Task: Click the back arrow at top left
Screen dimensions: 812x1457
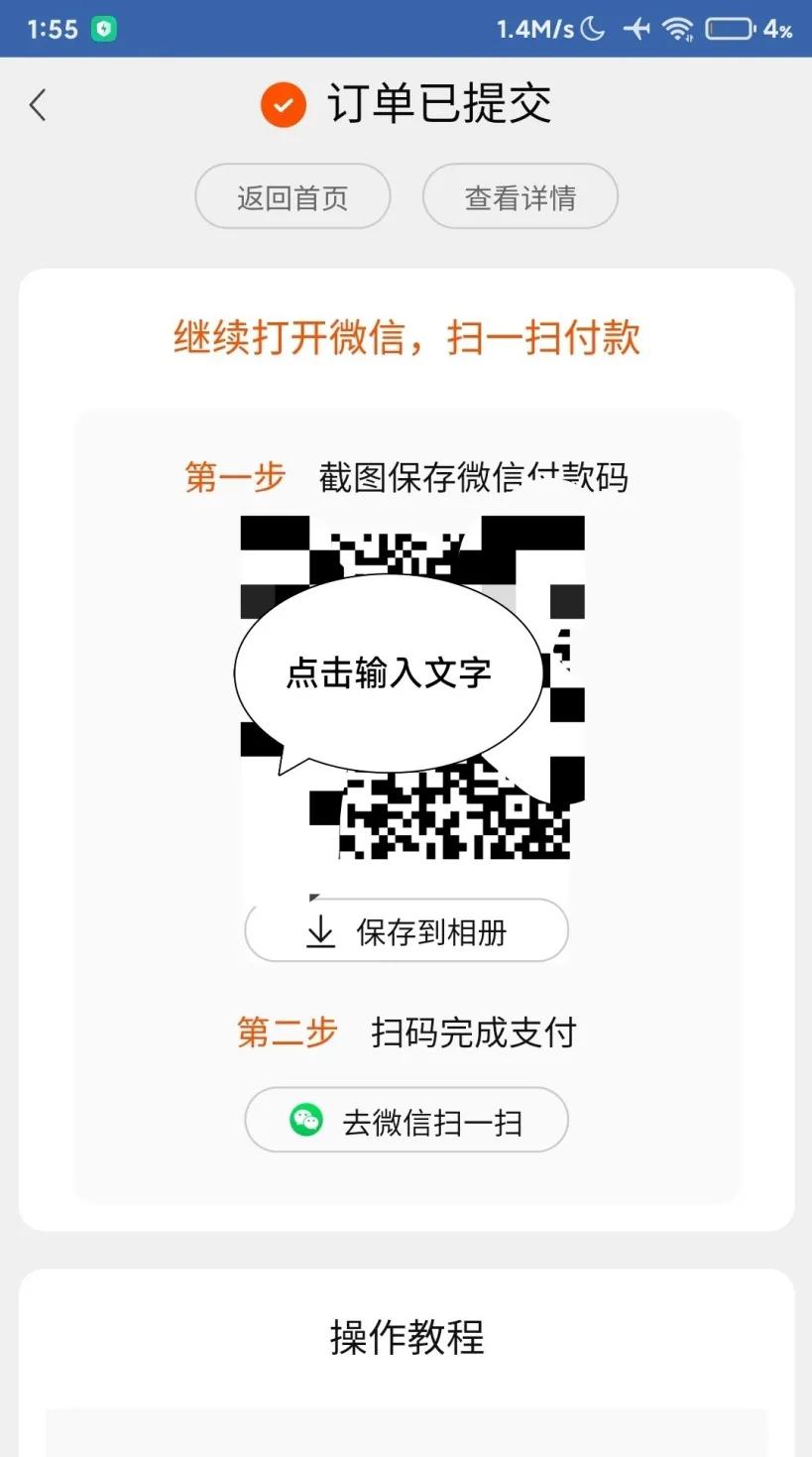Action: pos(38,103)
